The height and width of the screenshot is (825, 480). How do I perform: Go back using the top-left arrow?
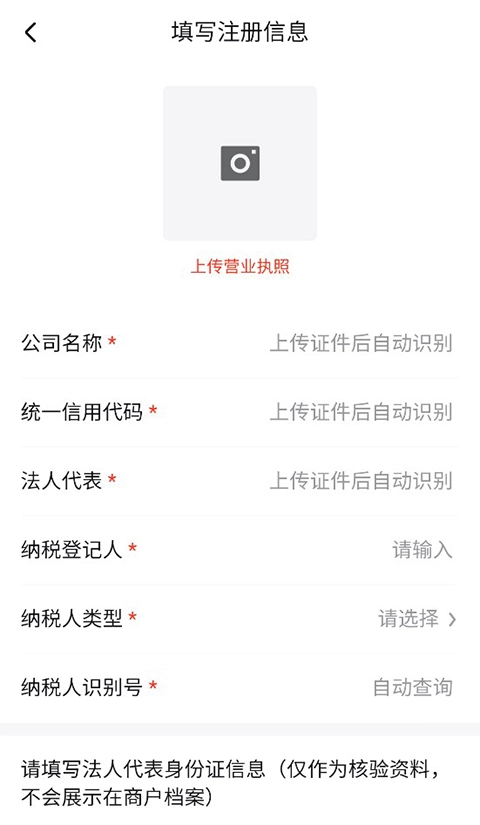(x=31, y=33)
